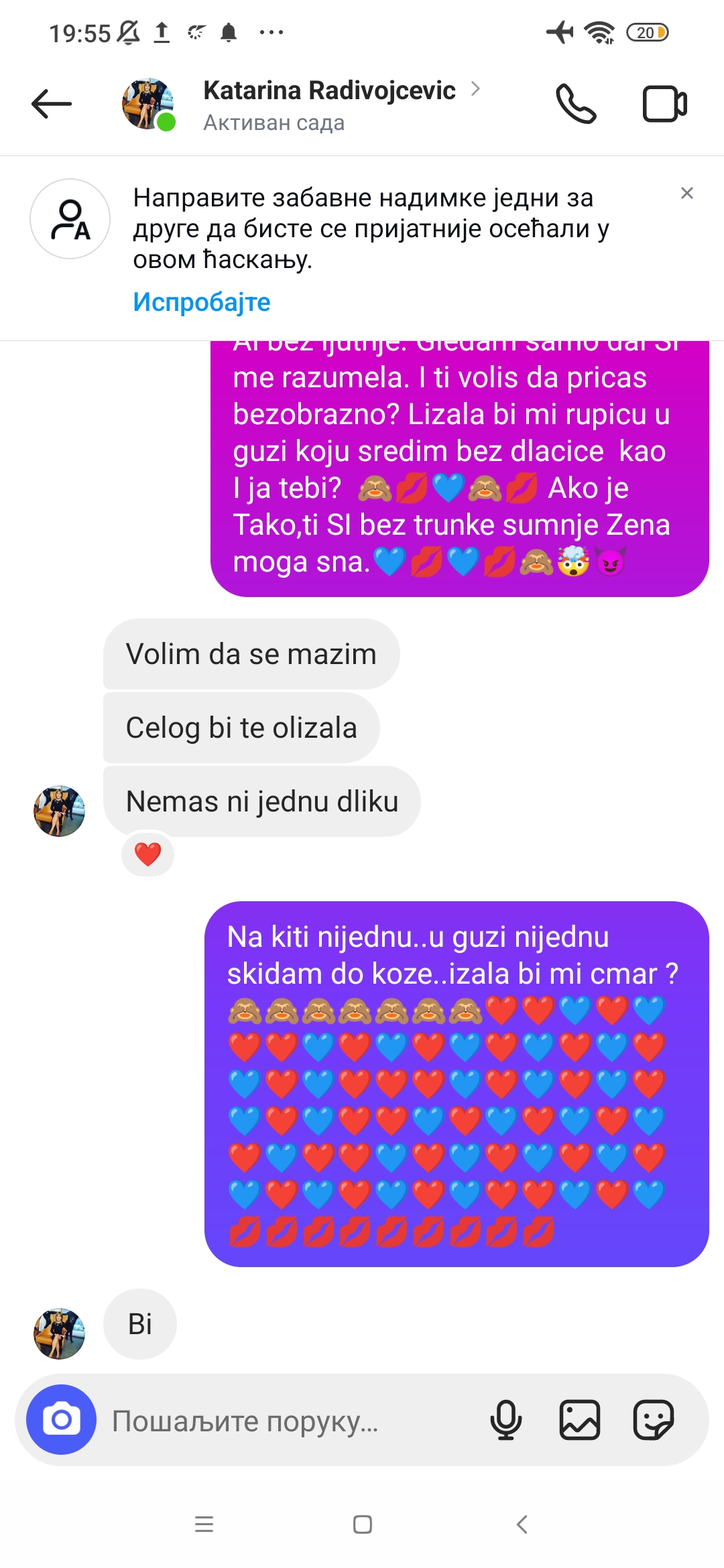
Task: Open the system recent apps button
Action: 204,1524
